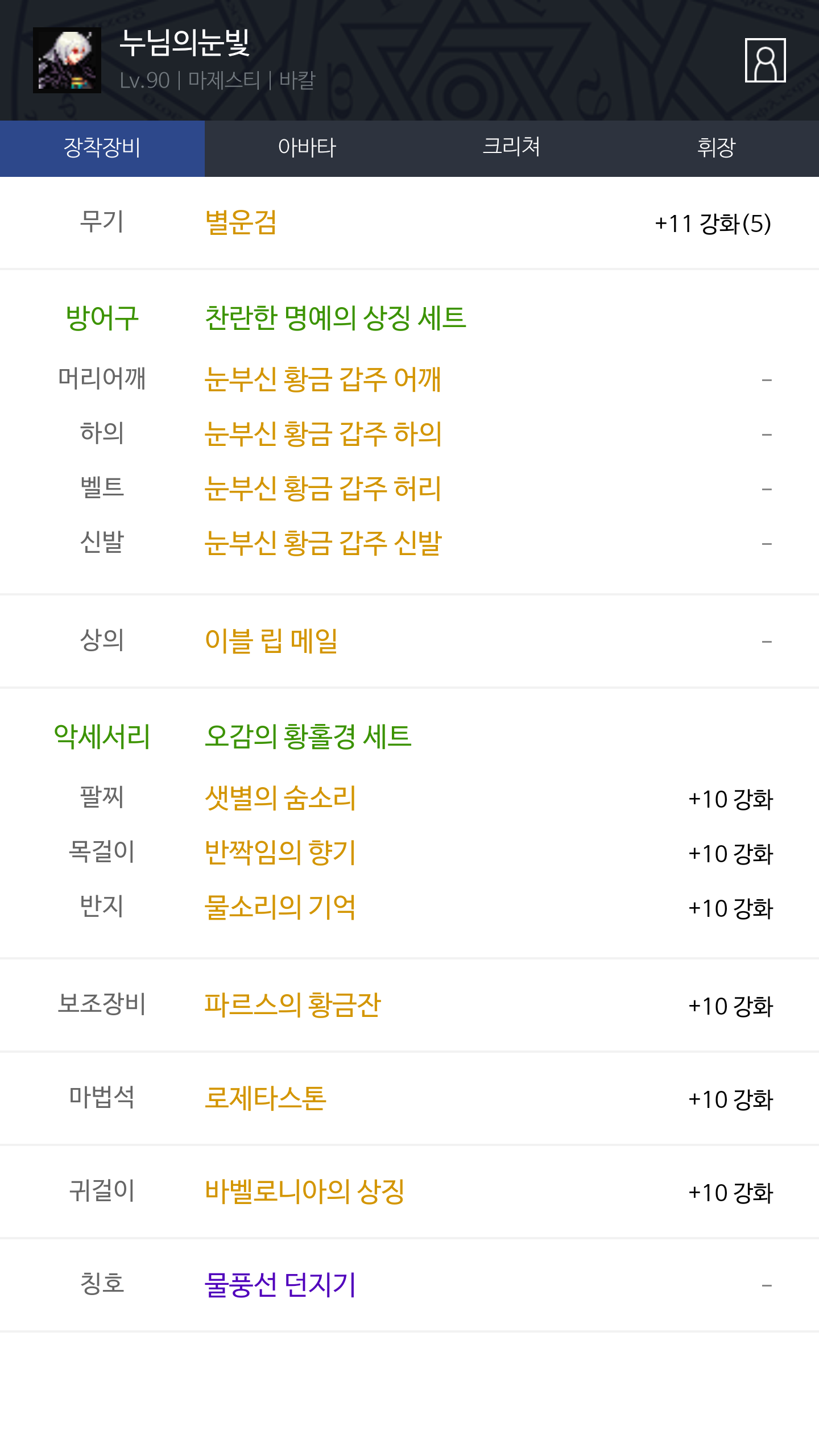The width and height of the screenshot is (819, 1456).
Task: Open 눈부신 황금 갑주 허리 item
Action: 323,488
